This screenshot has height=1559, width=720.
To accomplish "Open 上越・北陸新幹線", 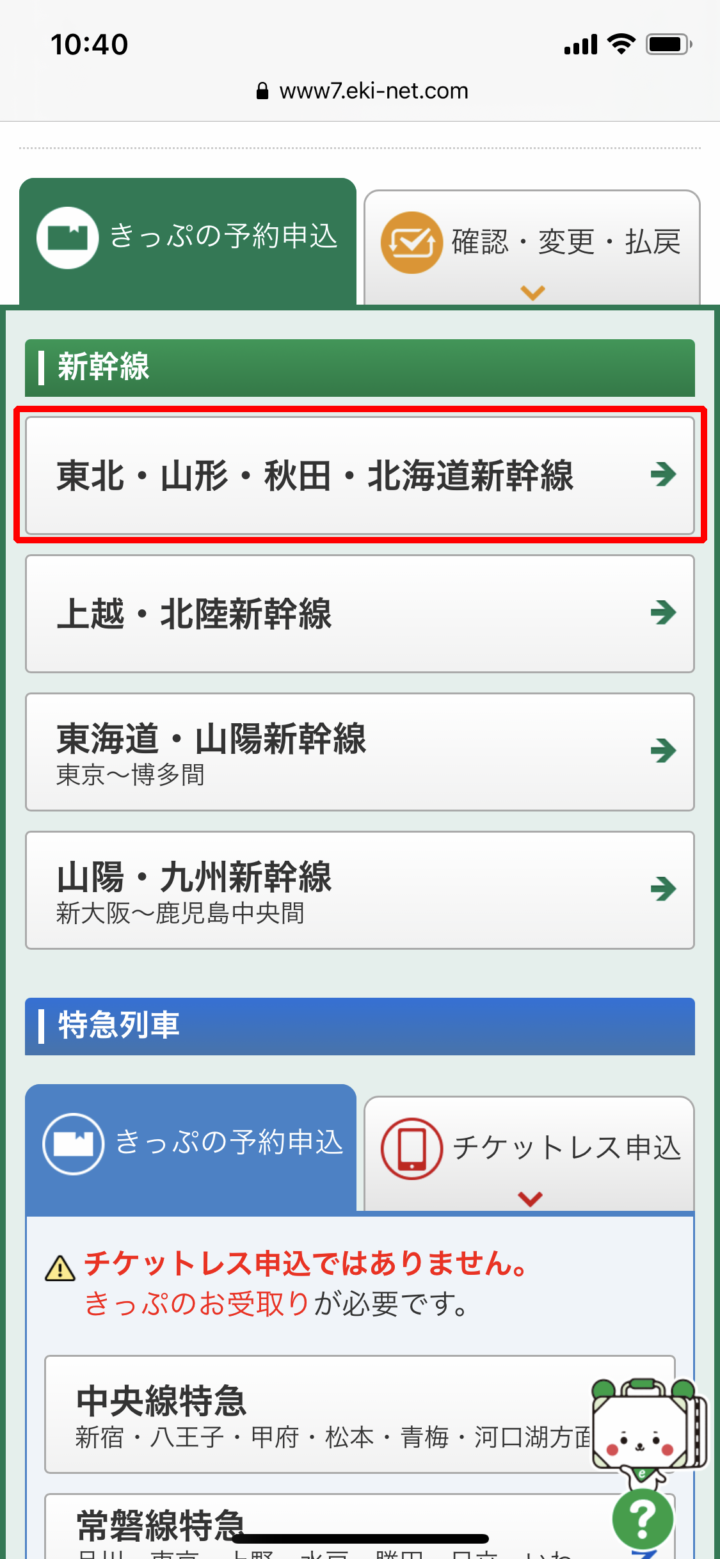I will (x=359, y=613).
